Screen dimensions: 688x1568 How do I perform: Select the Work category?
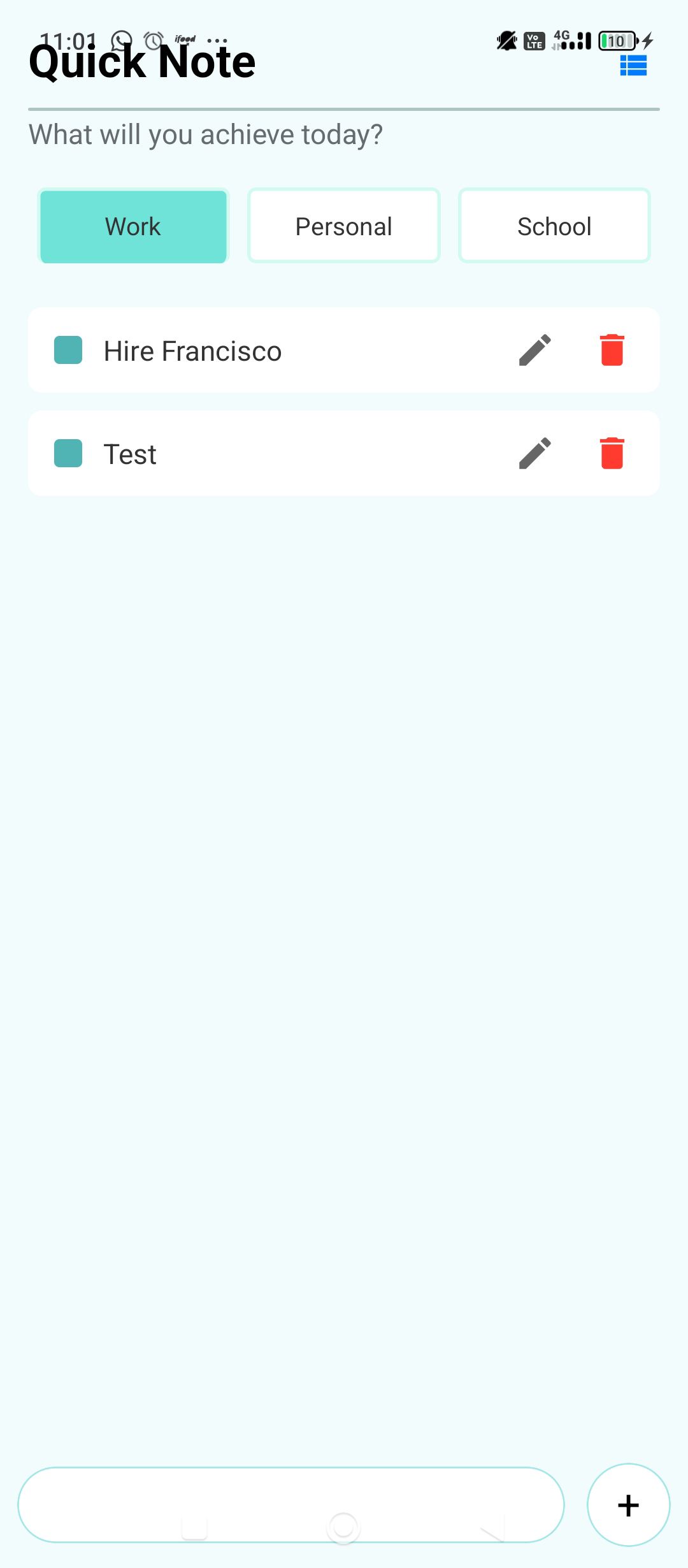point(133,226)
